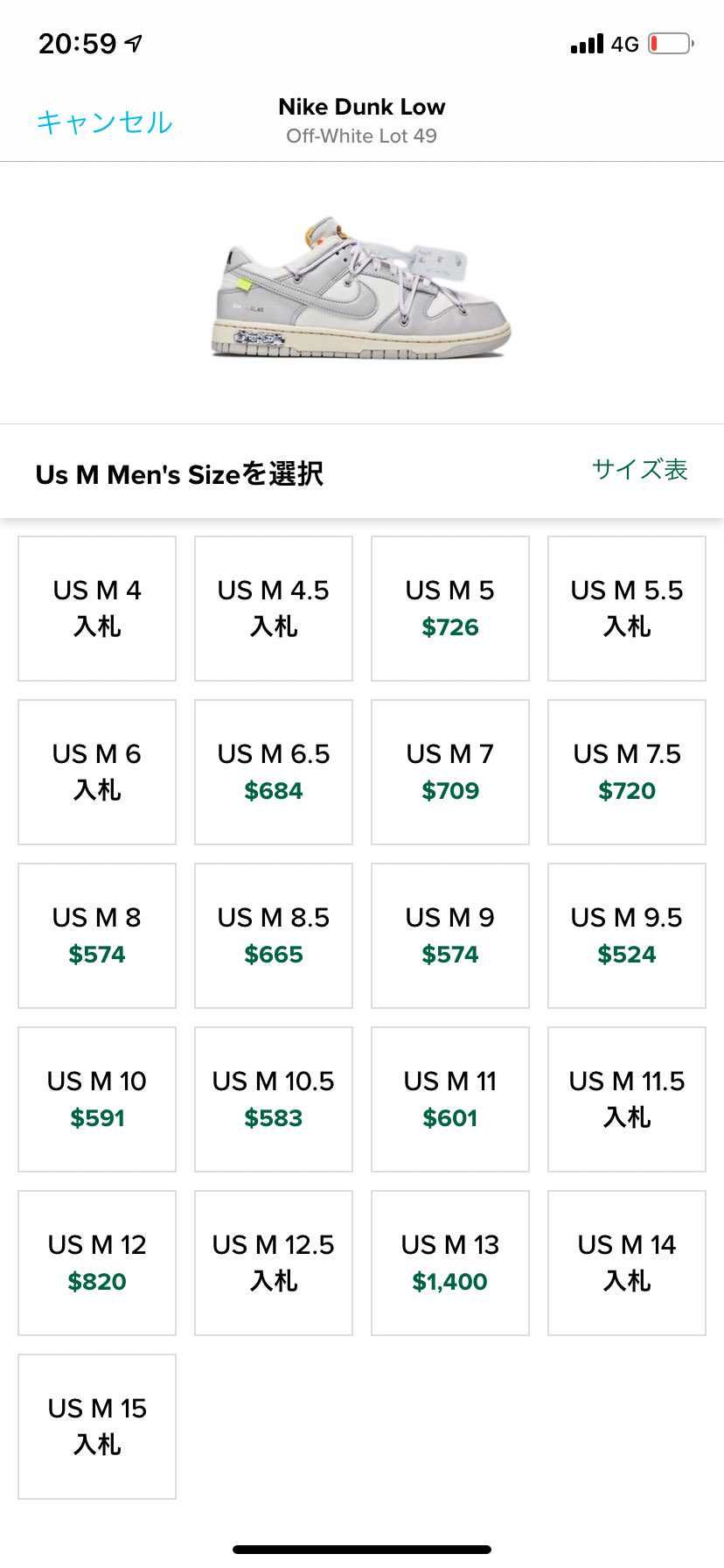The width and height of the screenshot is (724, 1568).
Task: Place a bid on size US M 11.5
Action: pos(626,1098)
